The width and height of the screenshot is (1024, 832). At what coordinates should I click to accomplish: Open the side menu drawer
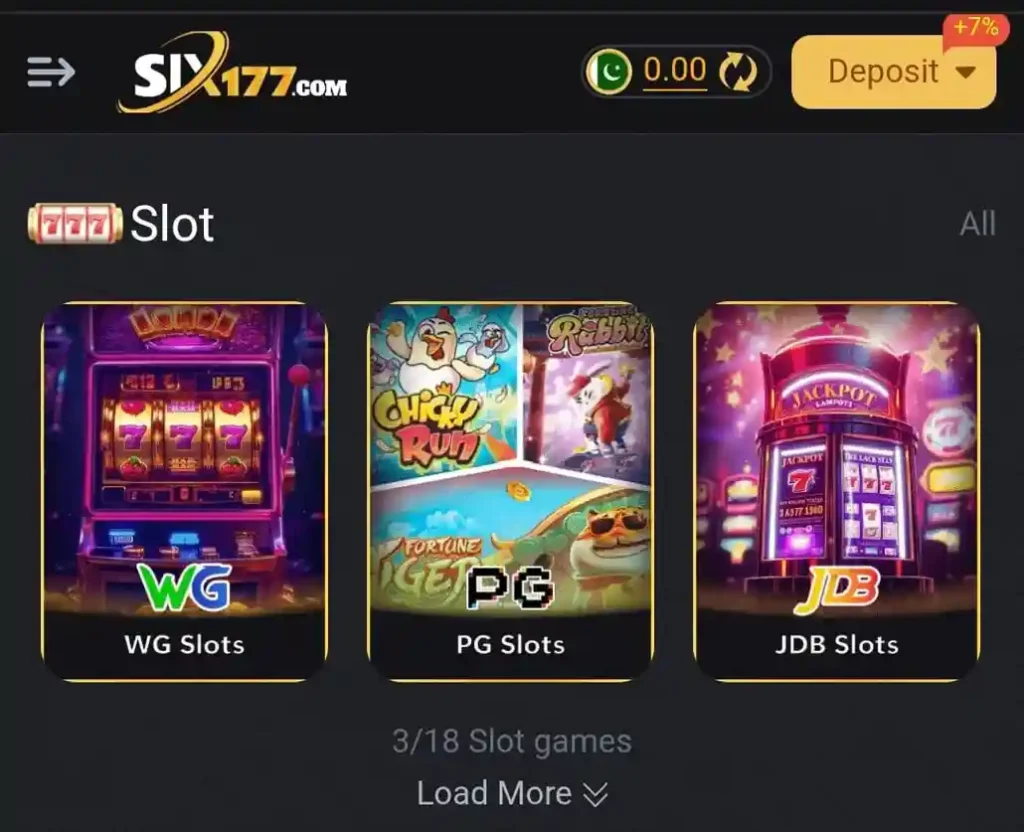[x=51, y=72]
